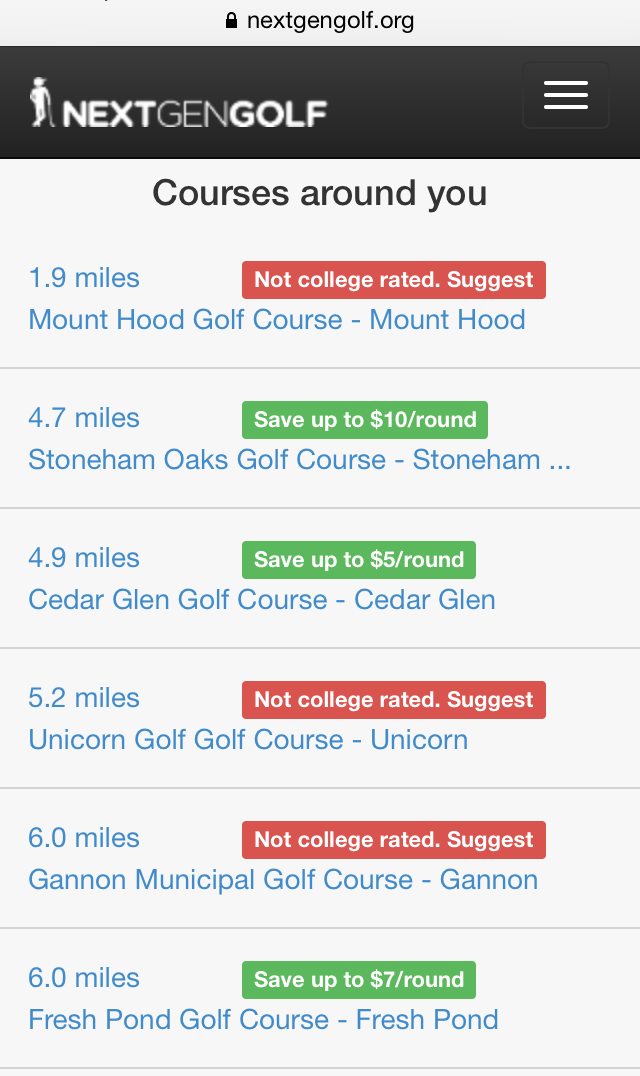Open Fresh Pond Golf Course listing

pyautogui.click(x=263, y=1020)
